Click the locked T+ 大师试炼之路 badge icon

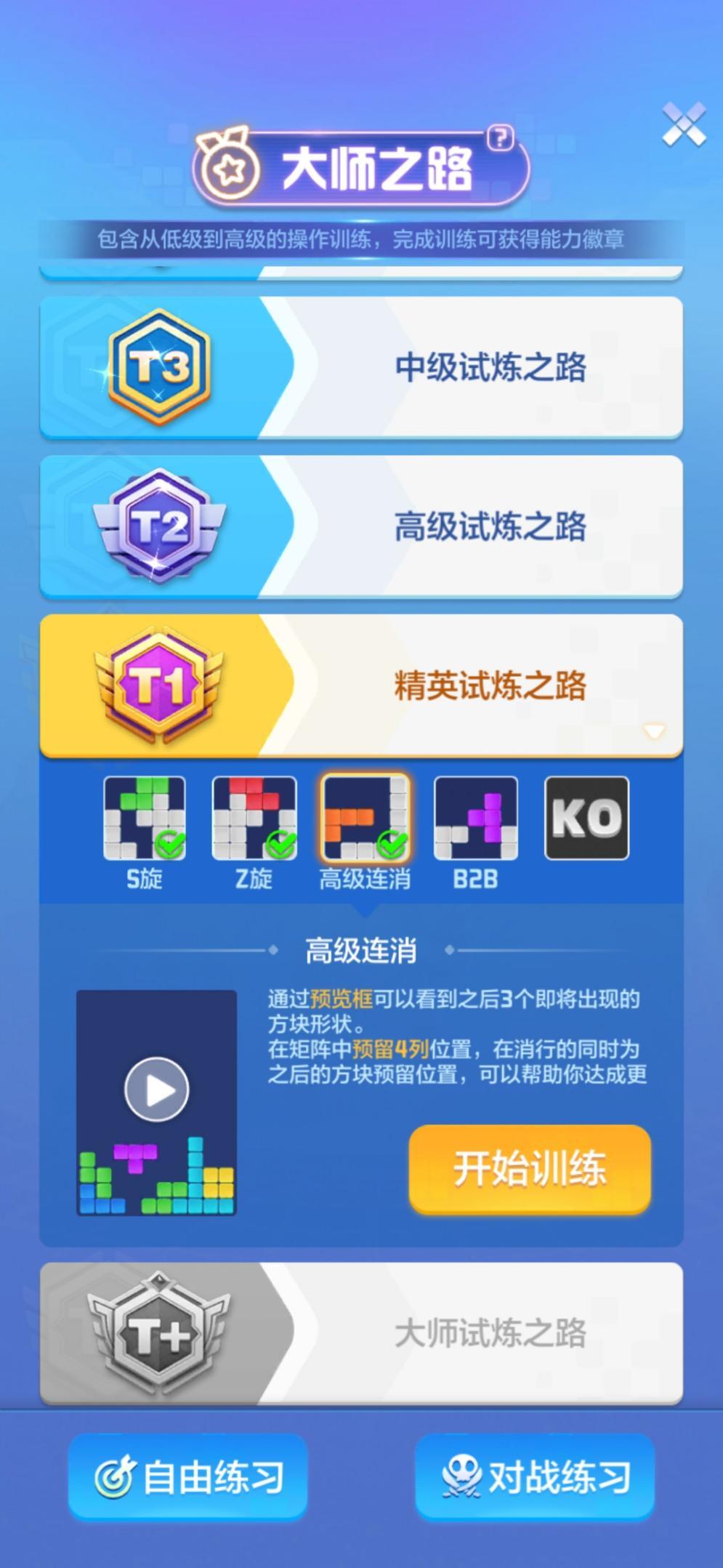coord(160,1327)
